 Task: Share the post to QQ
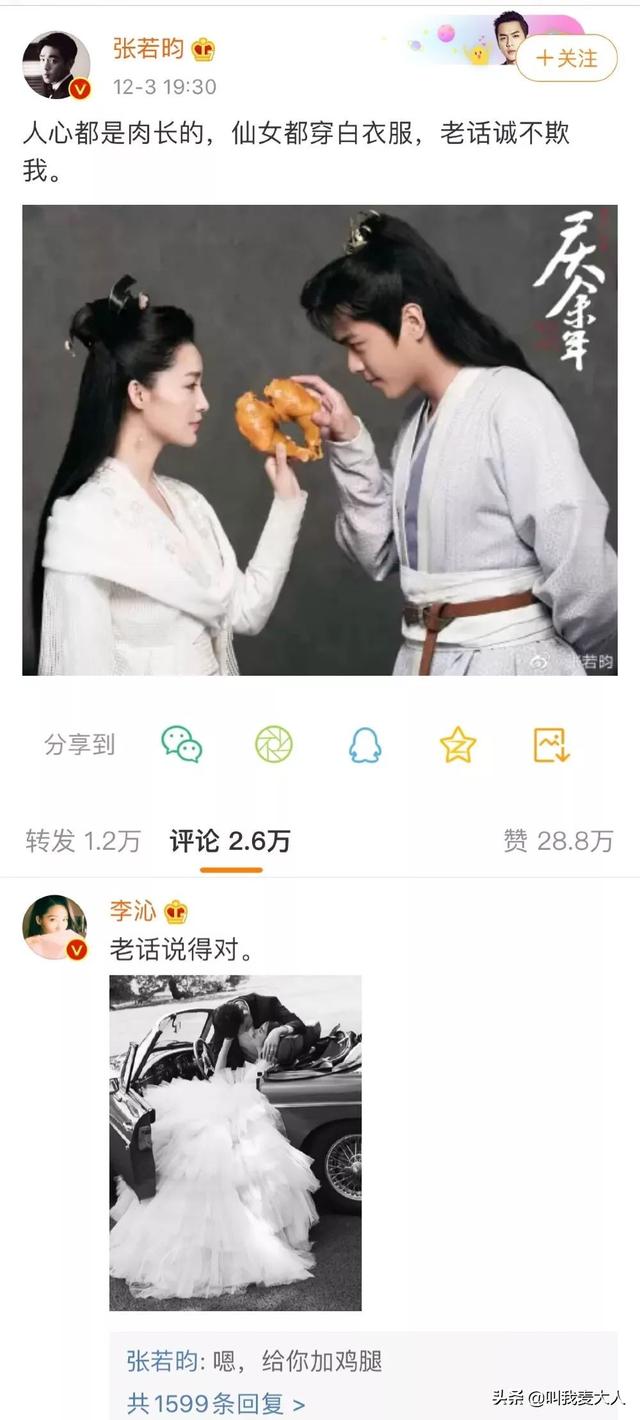365,744
